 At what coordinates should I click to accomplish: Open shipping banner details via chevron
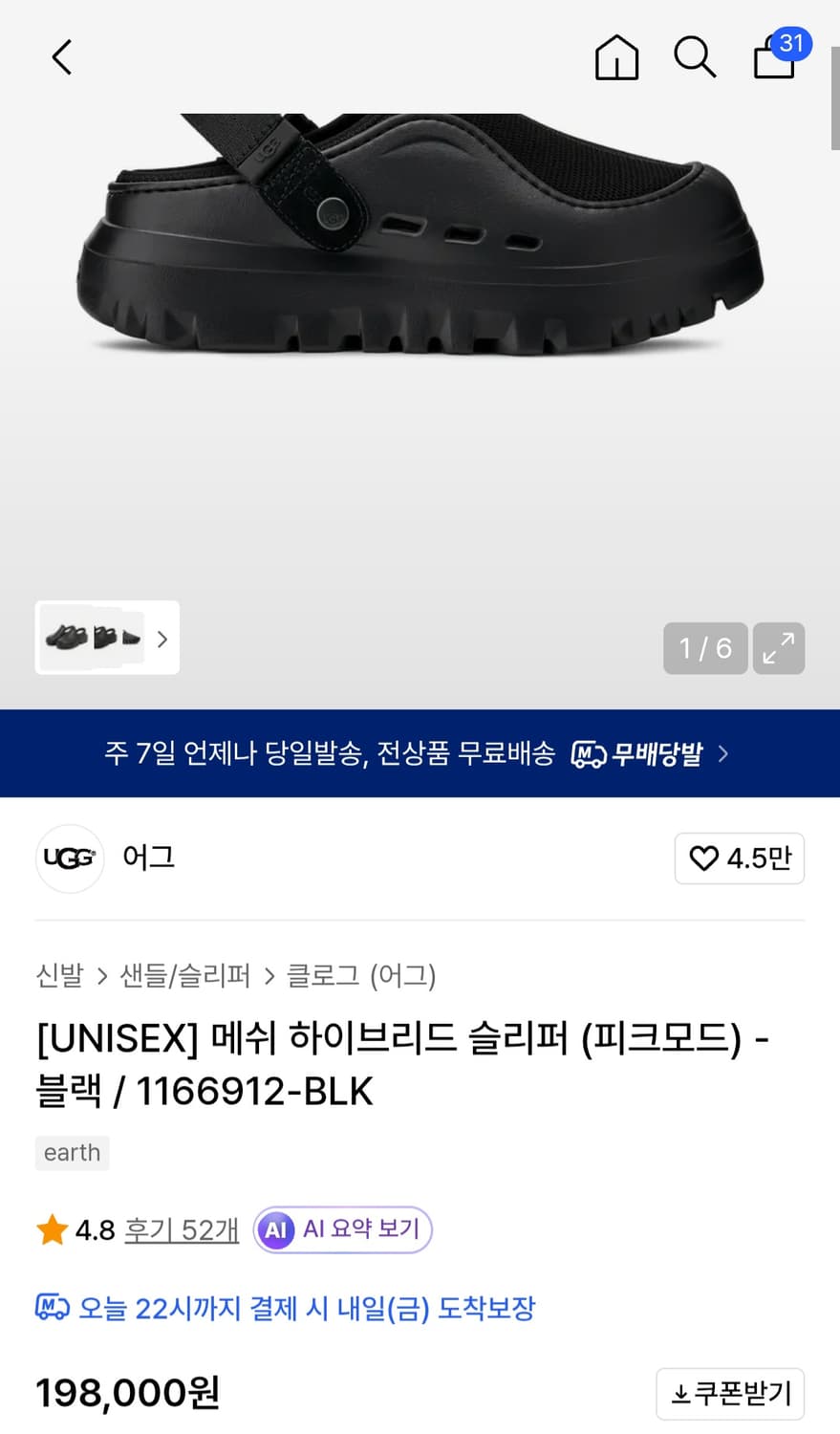click(723, 753)
